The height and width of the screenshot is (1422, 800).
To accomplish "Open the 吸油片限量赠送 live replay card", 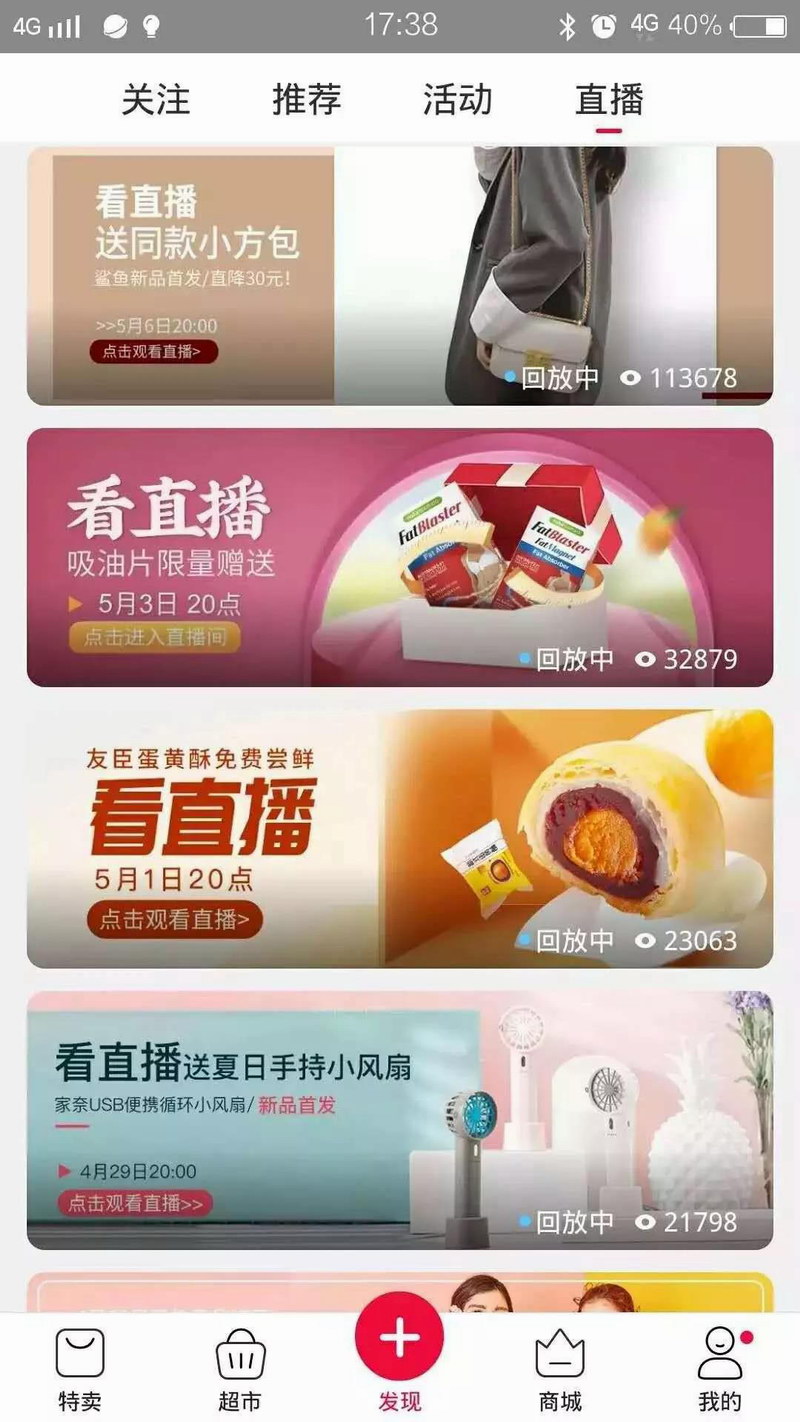I will [400, 557].
